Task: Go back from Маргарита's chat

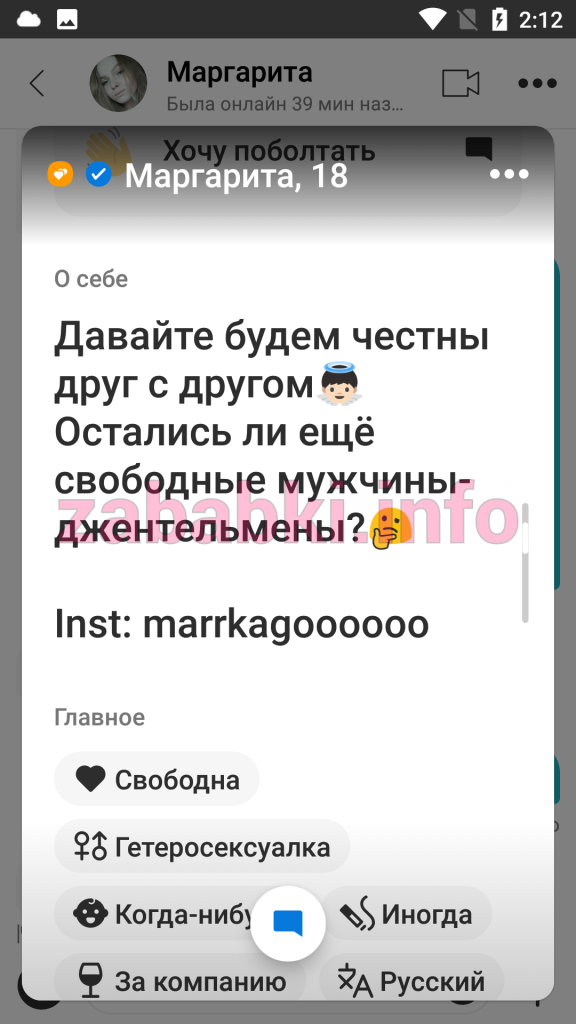Action: [37, 84]
